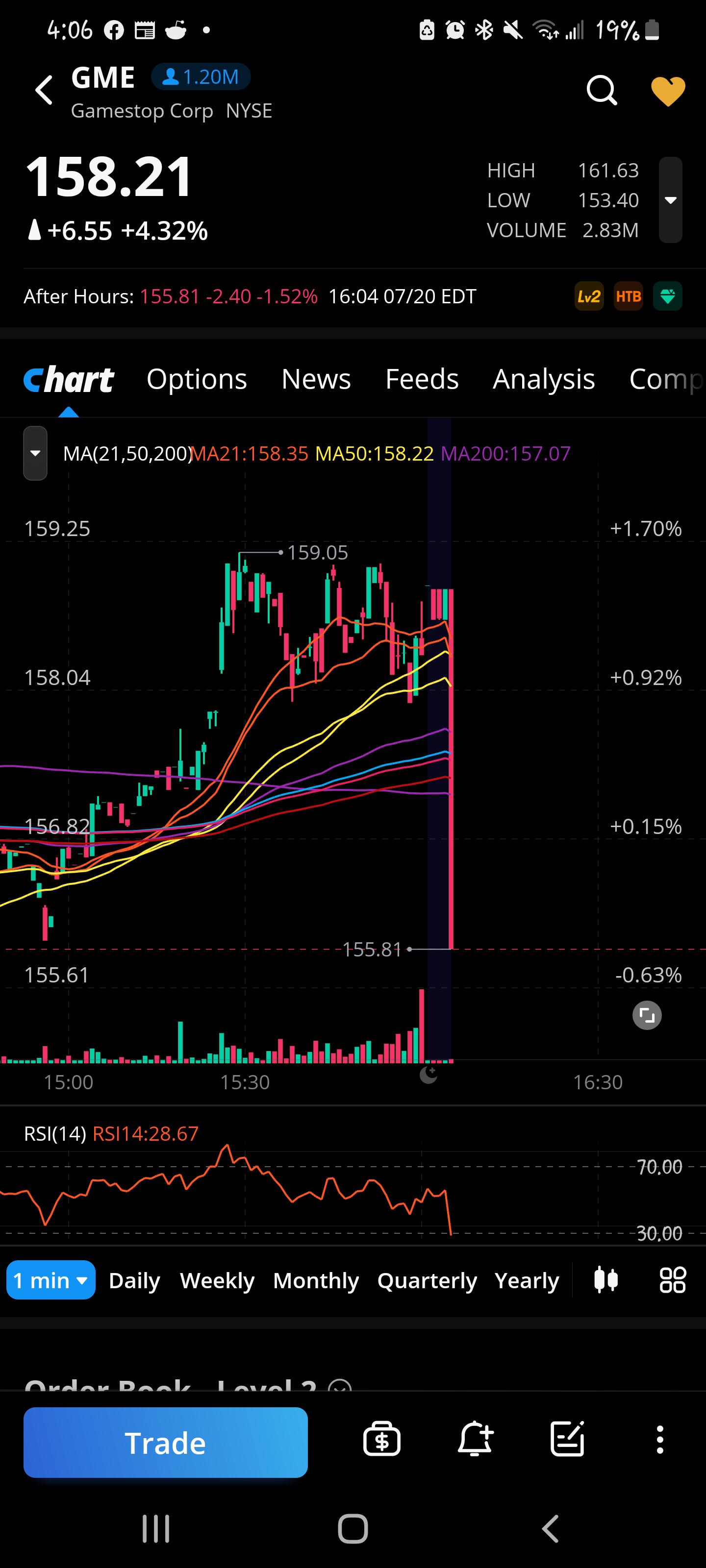Open the Feeds tab

(422, 379)
